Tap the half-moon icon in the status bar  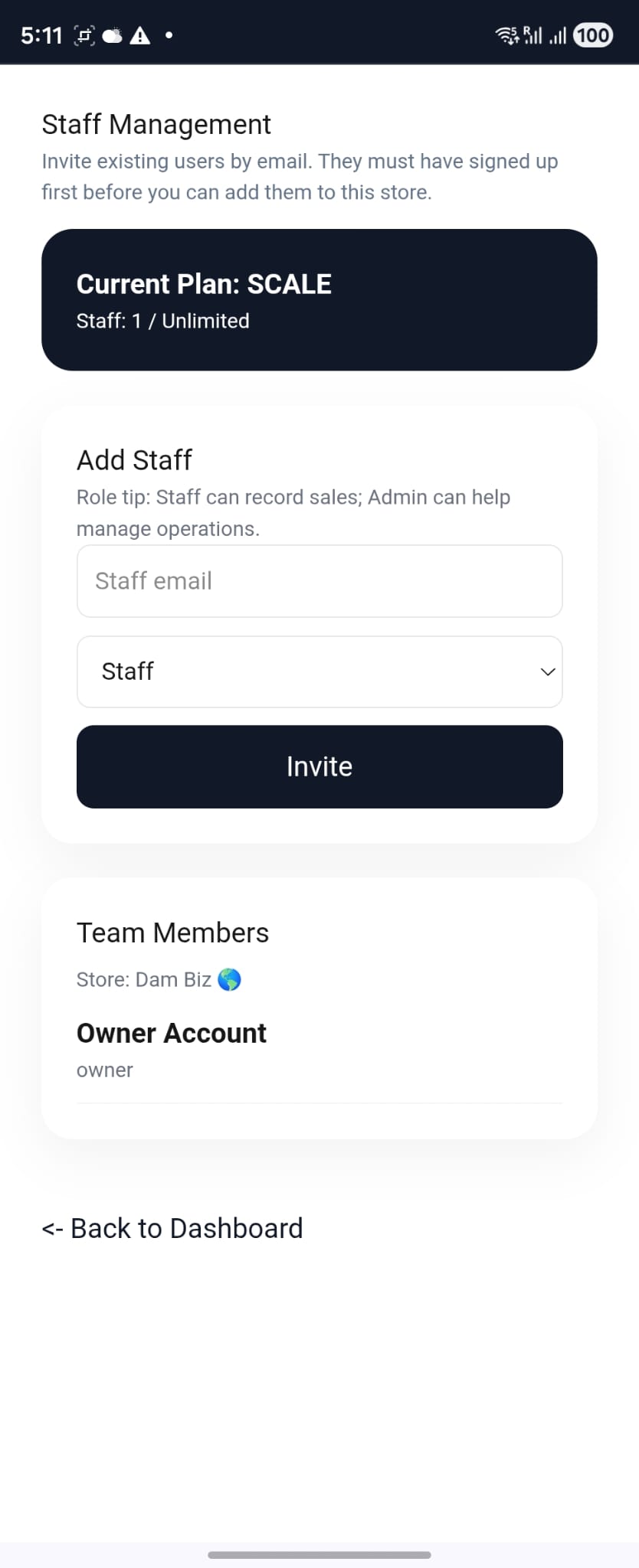tap(112, 35)
